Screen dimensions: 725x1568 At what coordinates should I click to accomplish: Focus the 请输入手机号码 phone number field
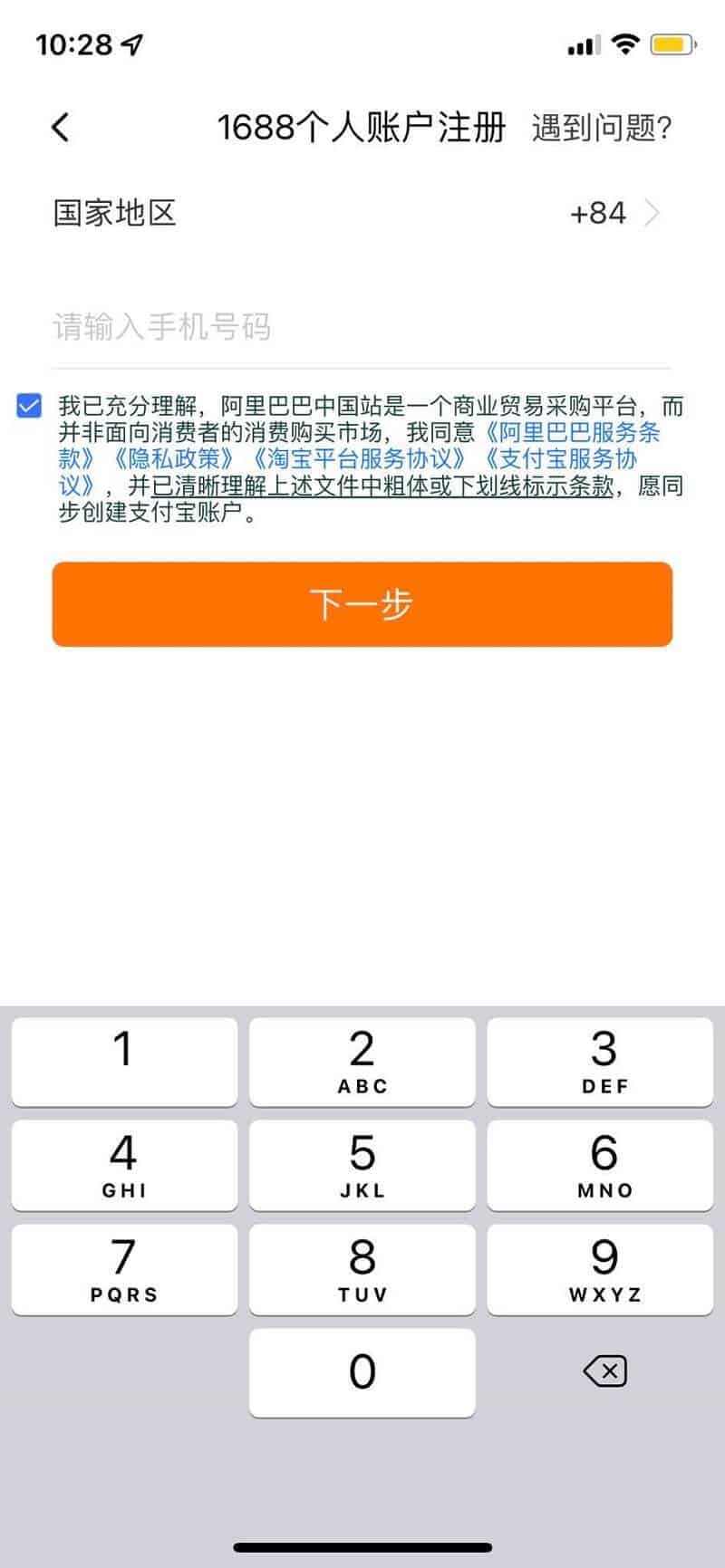[361, 327]
